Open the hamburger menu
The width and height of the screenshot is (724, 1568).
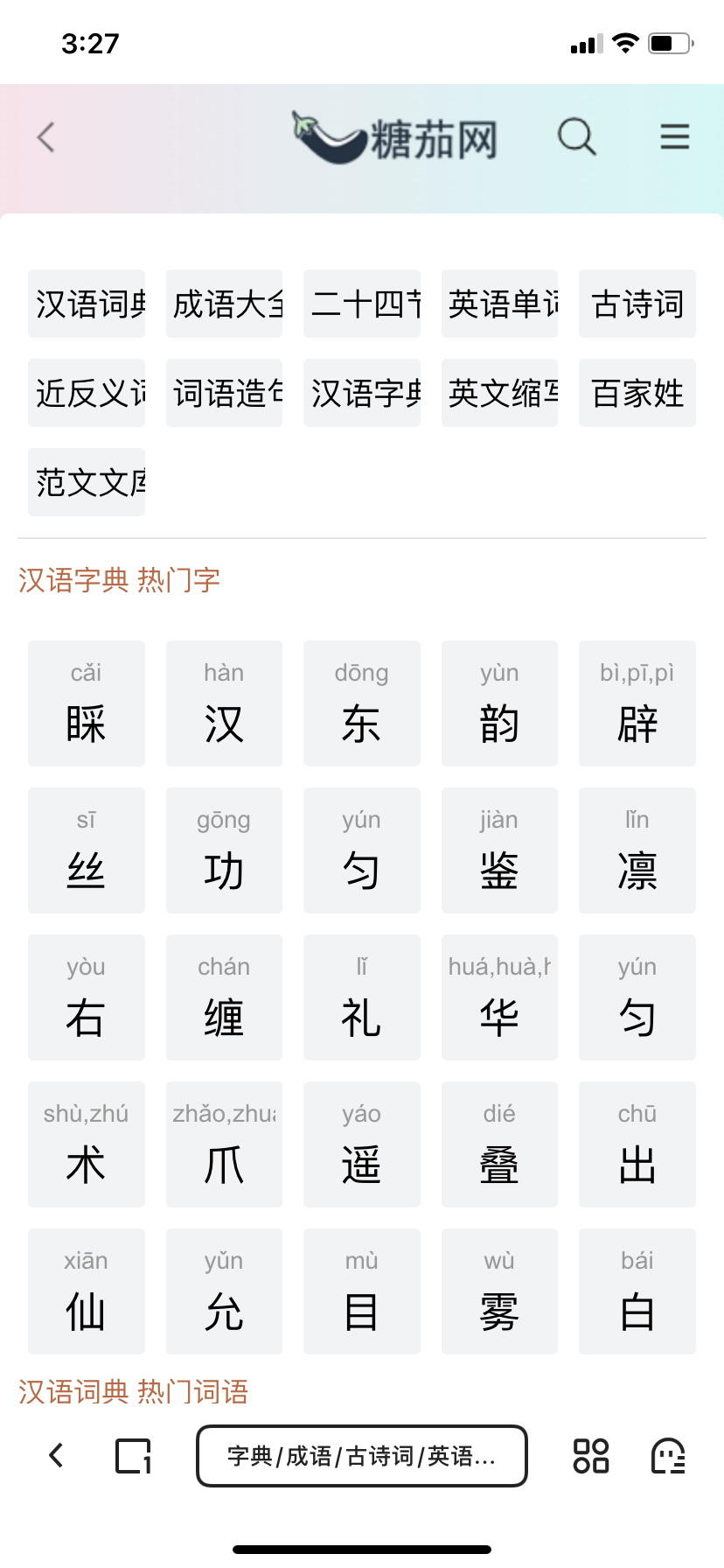point(675,136)
